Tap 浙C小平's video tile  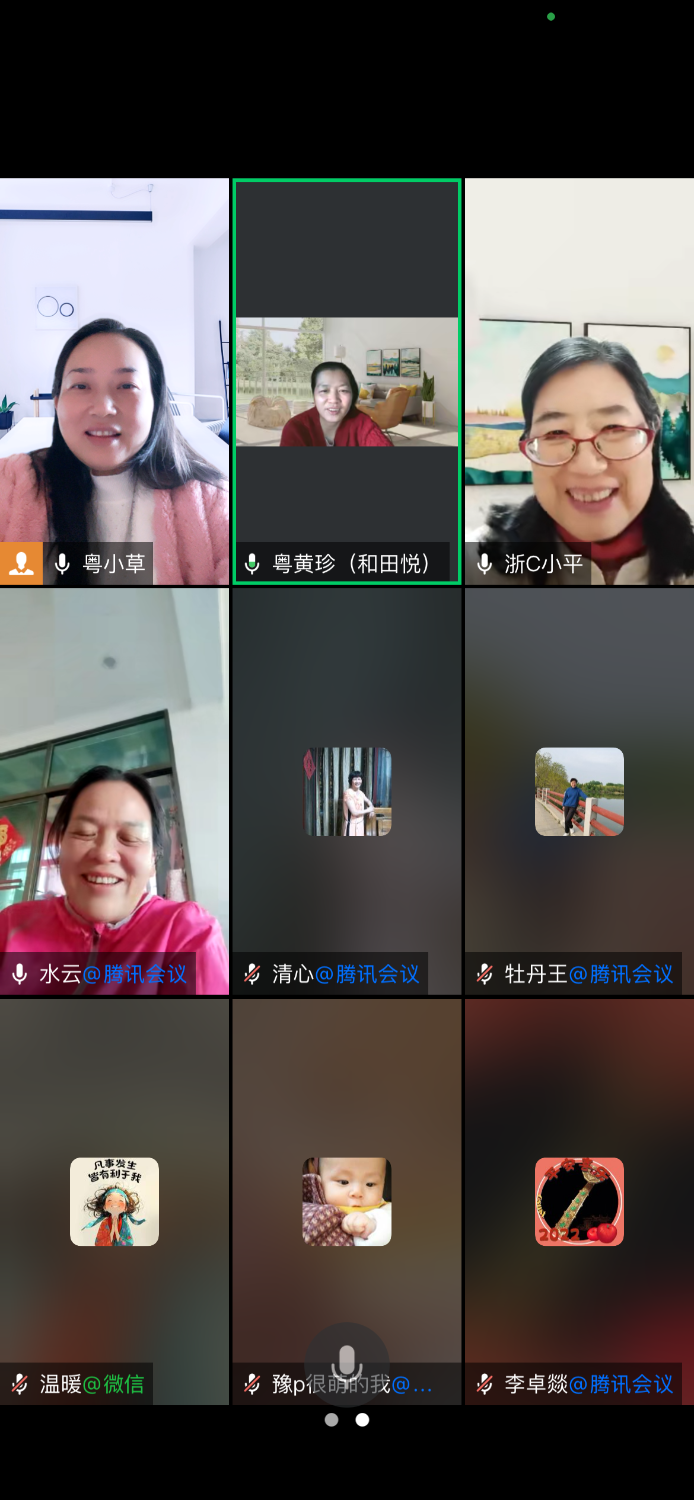pos(579,380)
